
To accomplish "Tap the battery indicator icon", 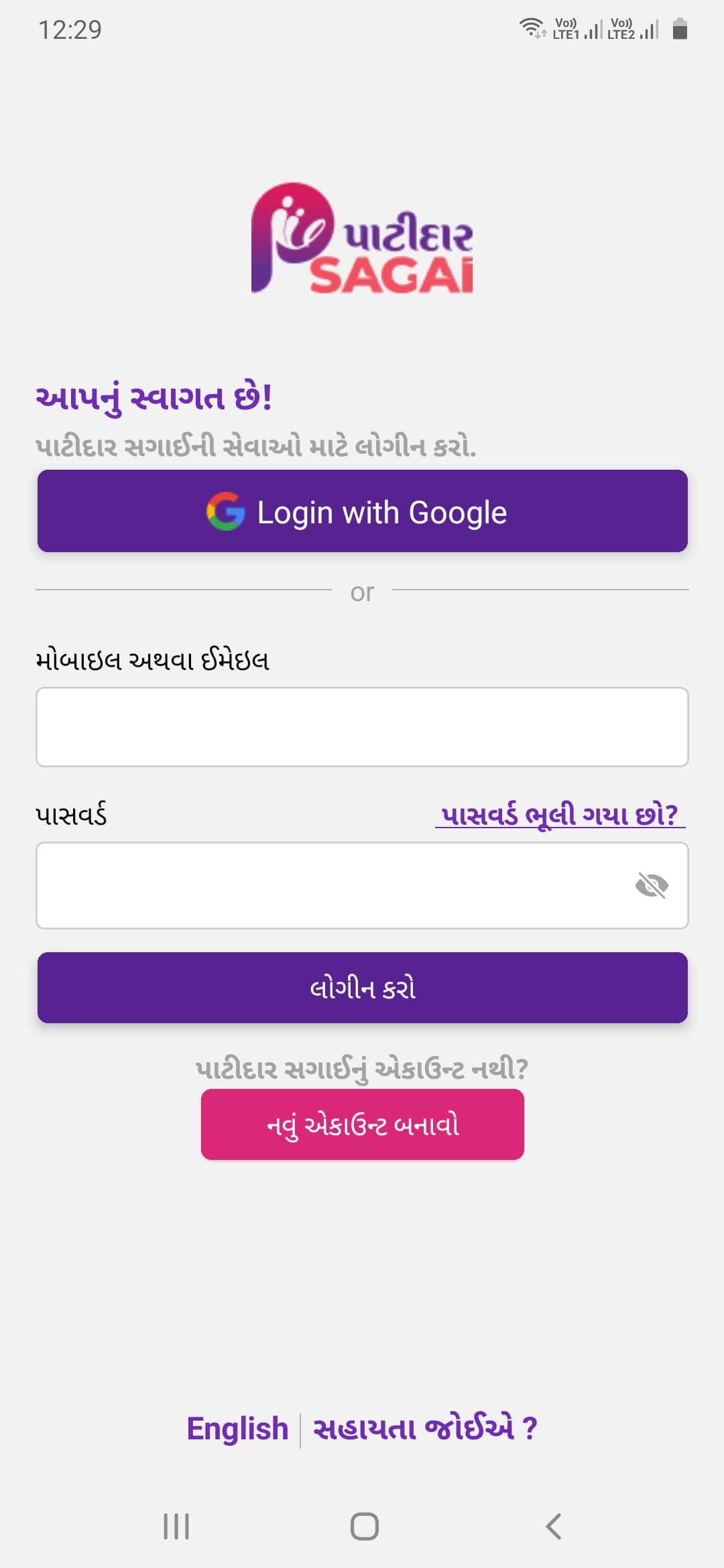I will (x=680, y=29).
